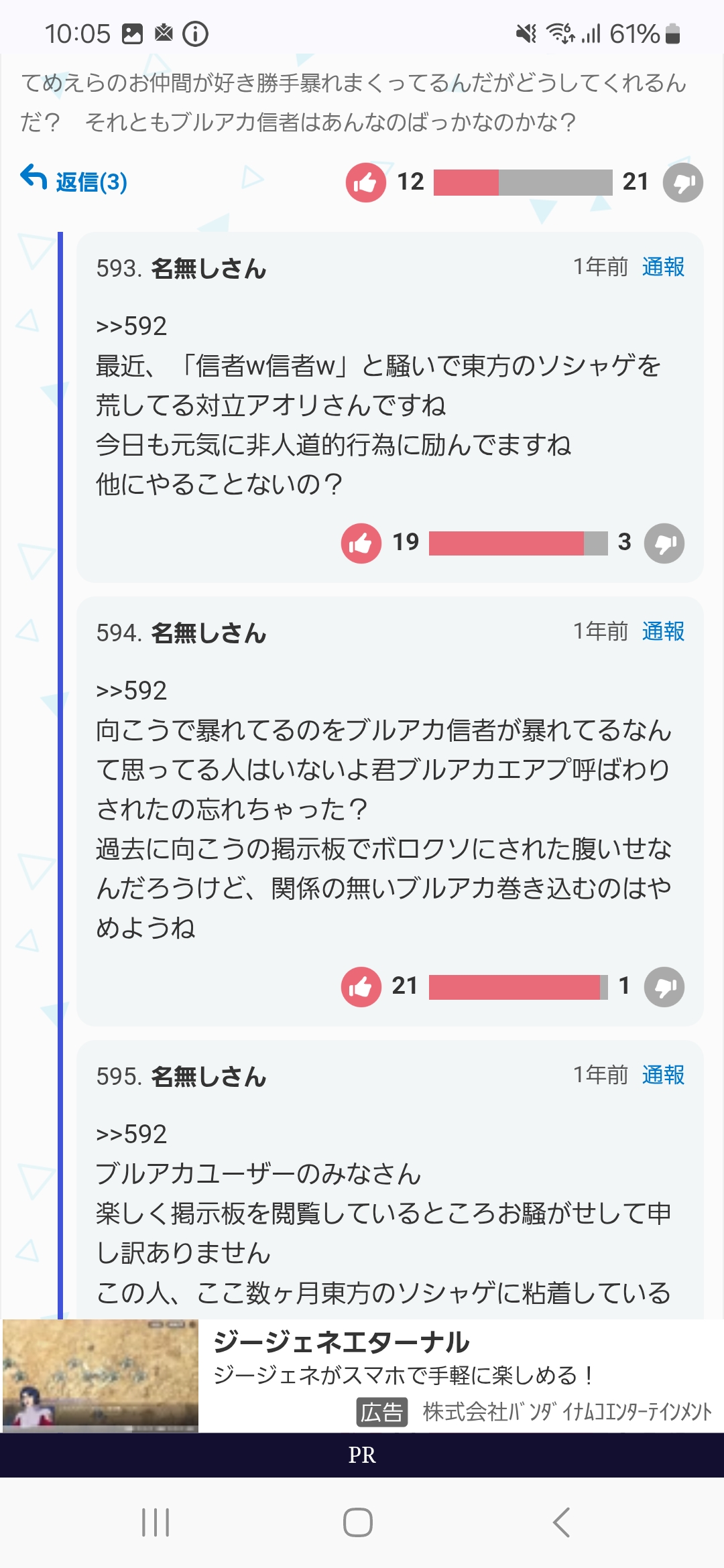Go back using system navigation arrow
The width and height of the screenshot is (724, 1568).
[561, 1522]
